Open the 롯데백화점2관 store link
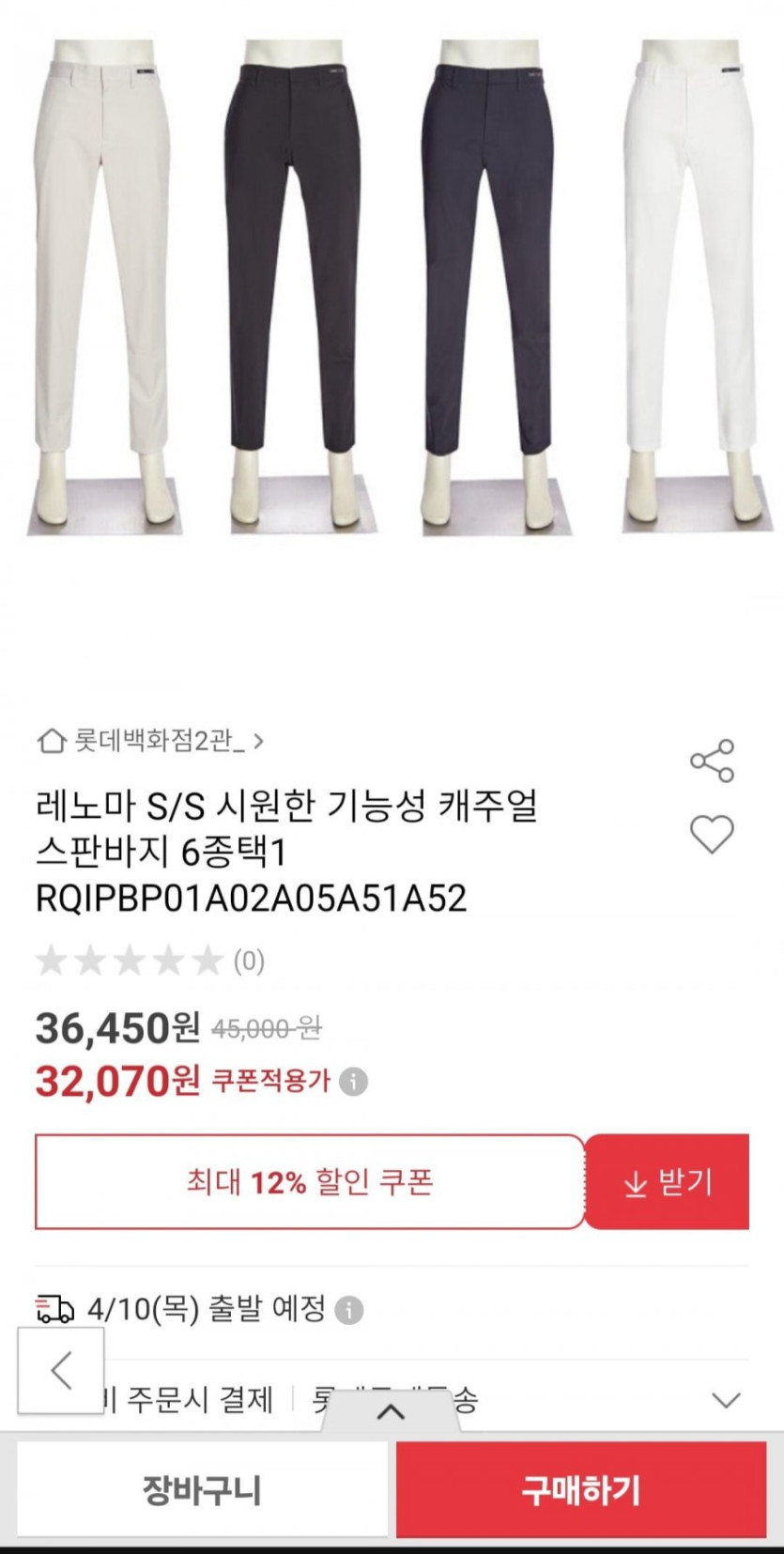784x1554 pixels. point(150,741)
